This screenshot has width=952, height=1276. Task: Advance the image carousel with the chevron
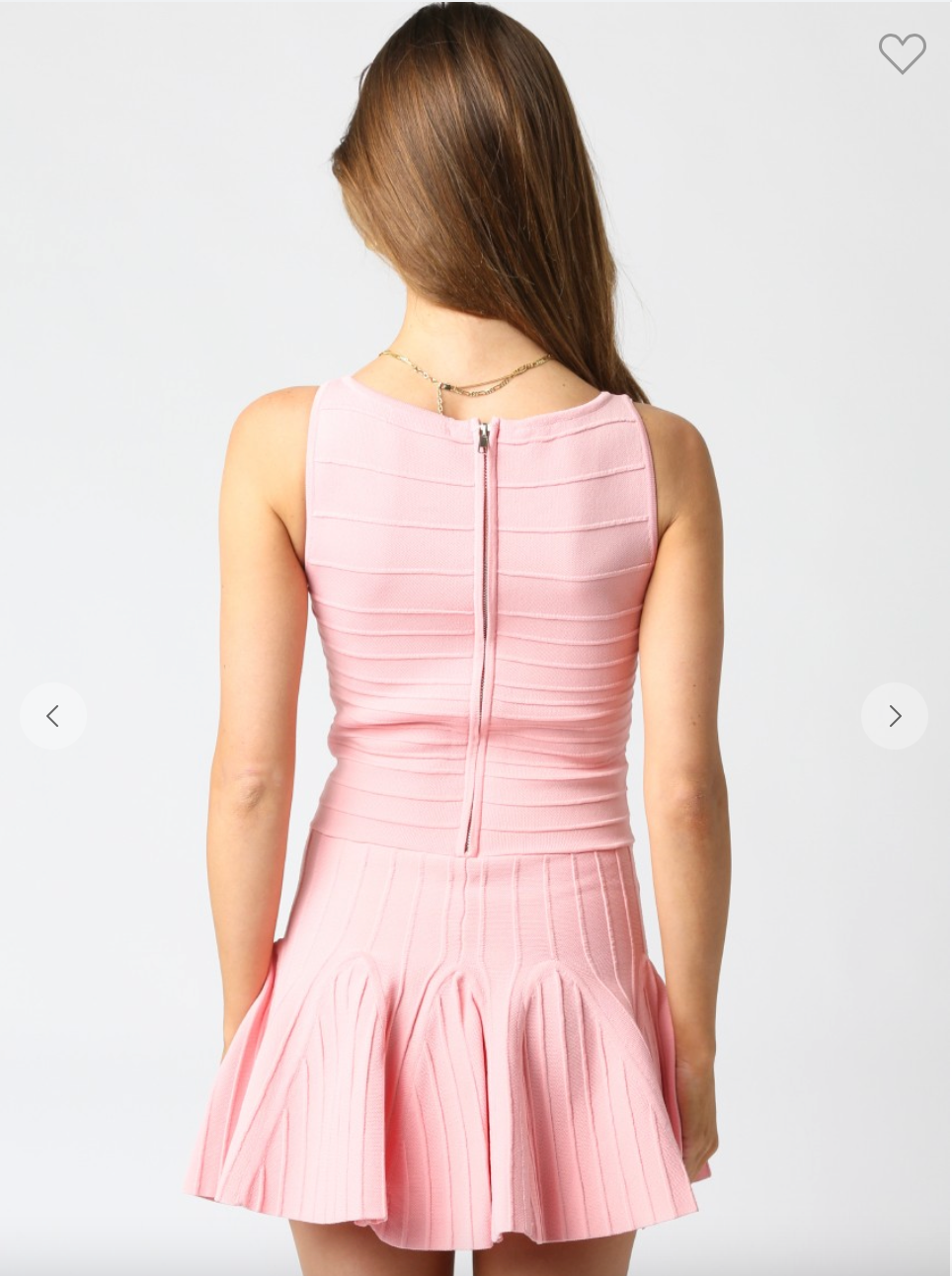[x=894, y=715]
